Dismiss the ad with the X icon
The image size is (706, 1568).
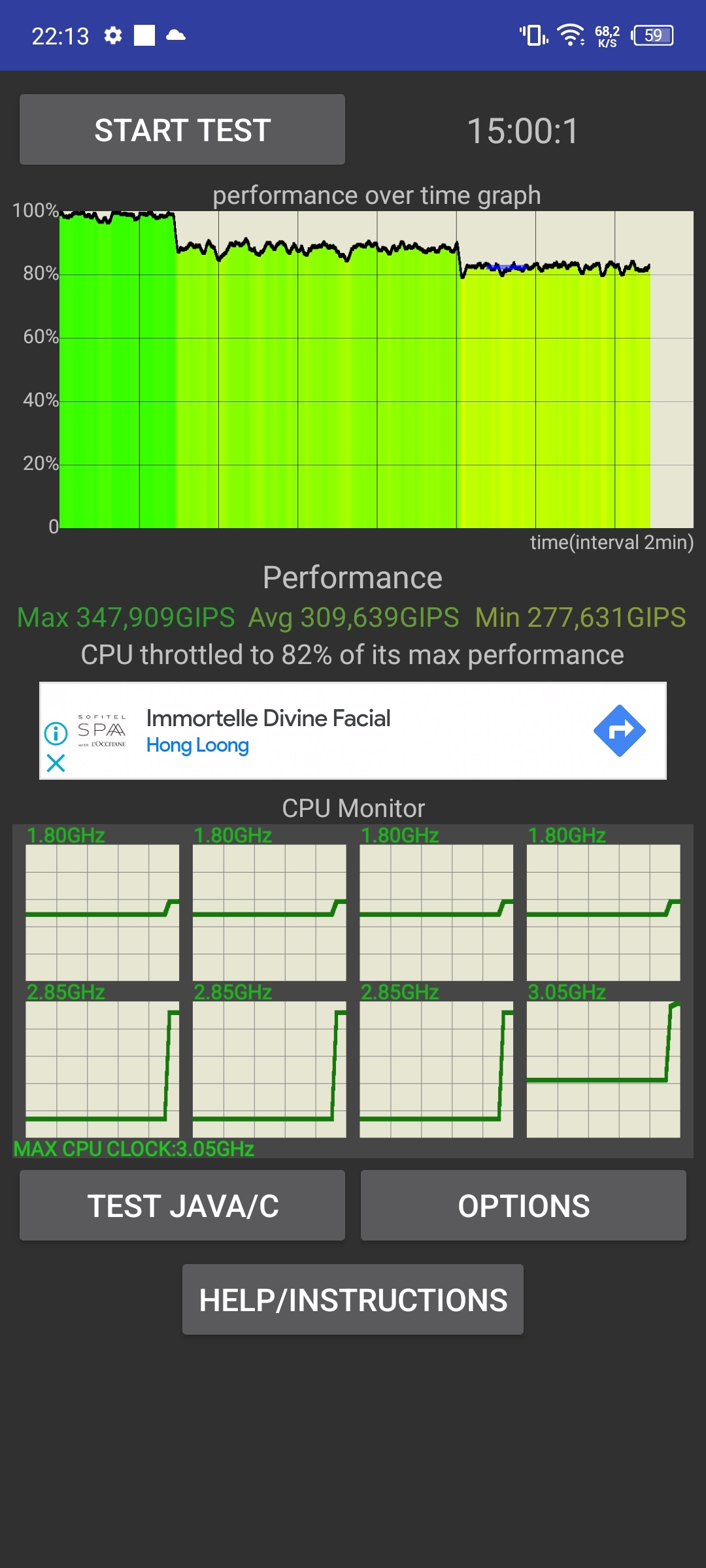point(56,763)
